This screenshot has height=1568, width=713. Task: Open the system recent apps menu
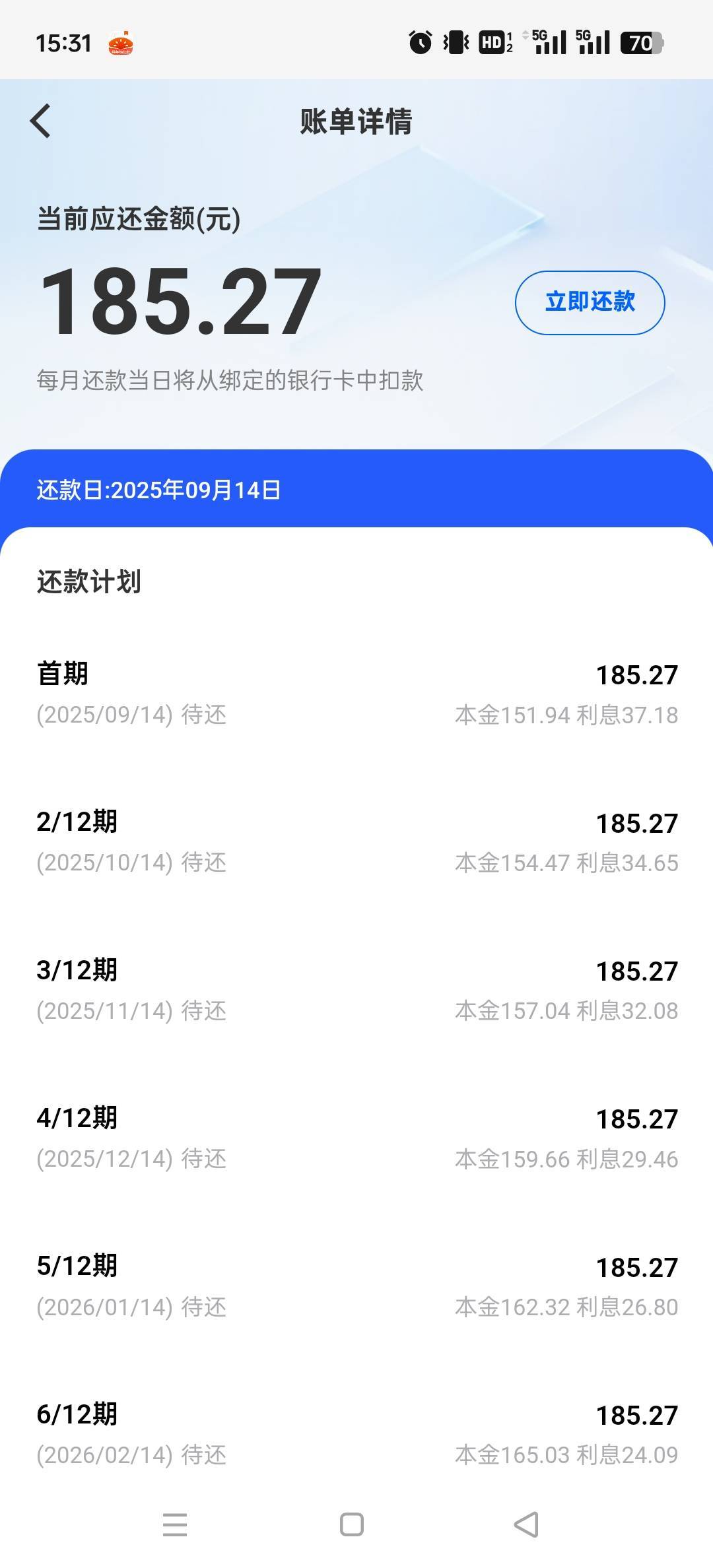175,1524
